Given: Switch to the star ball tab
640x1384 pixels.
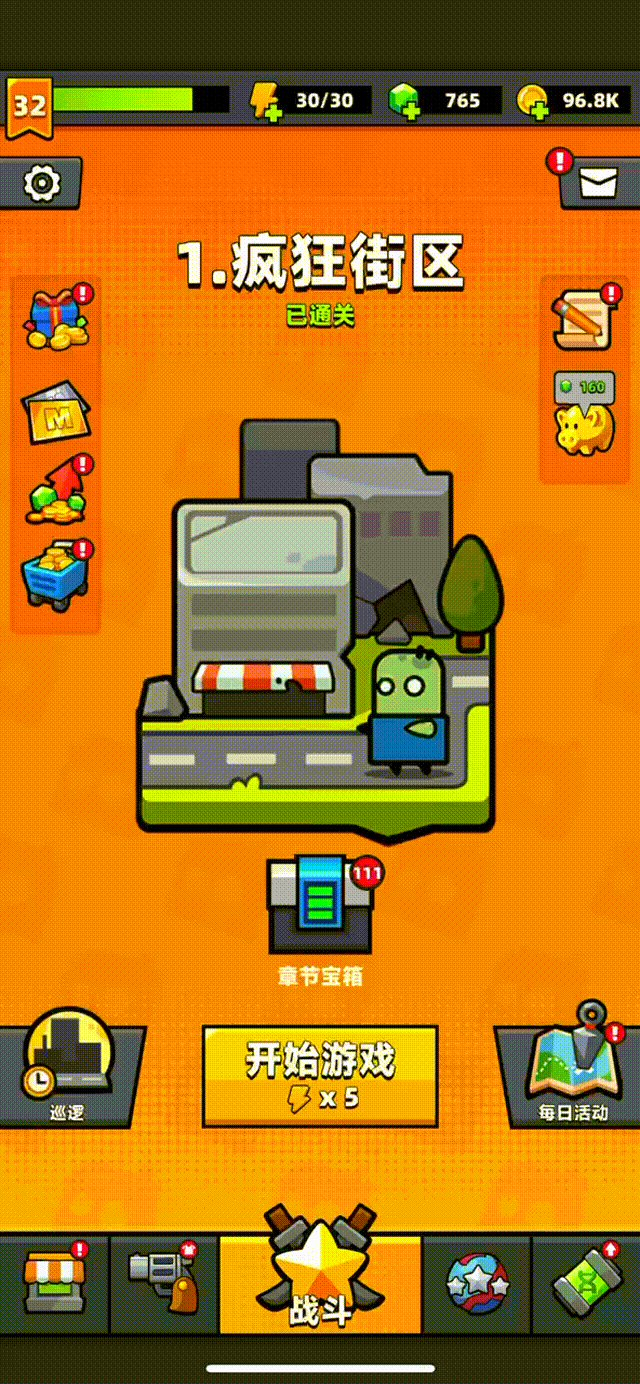Looking at the screenshot, I should click(475, 1280).
